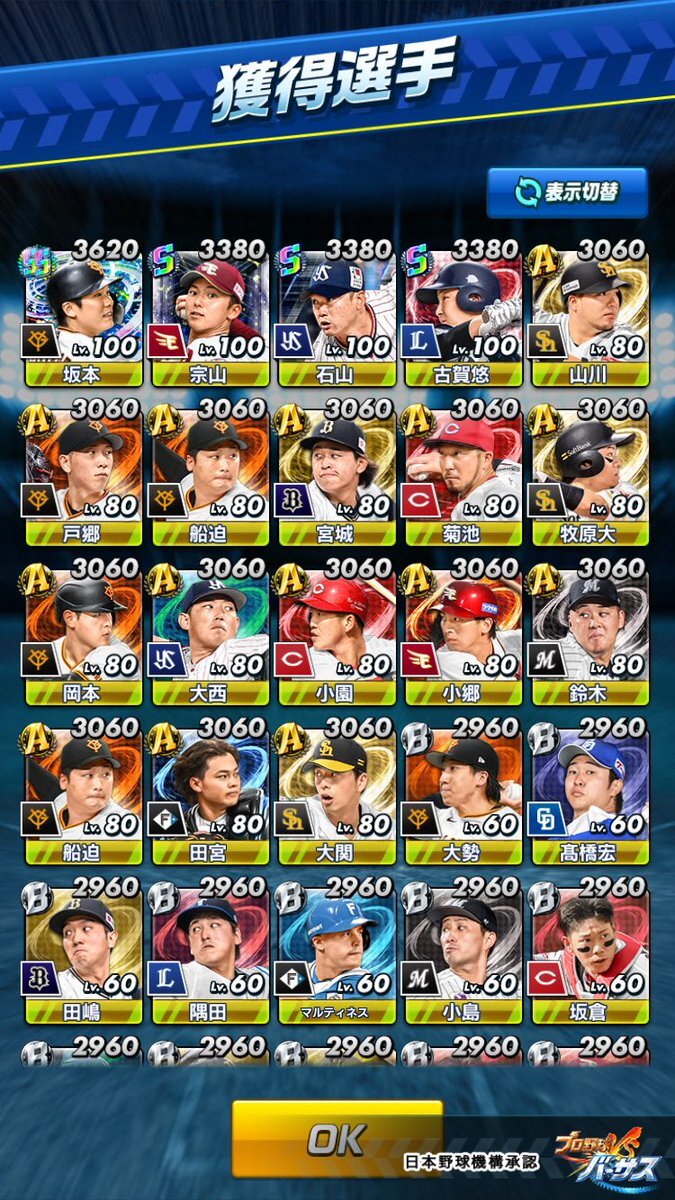Open the 岡本 player card
Image resolution: width=675 pixels, height=1200 pixels.
tap(82, 630)
